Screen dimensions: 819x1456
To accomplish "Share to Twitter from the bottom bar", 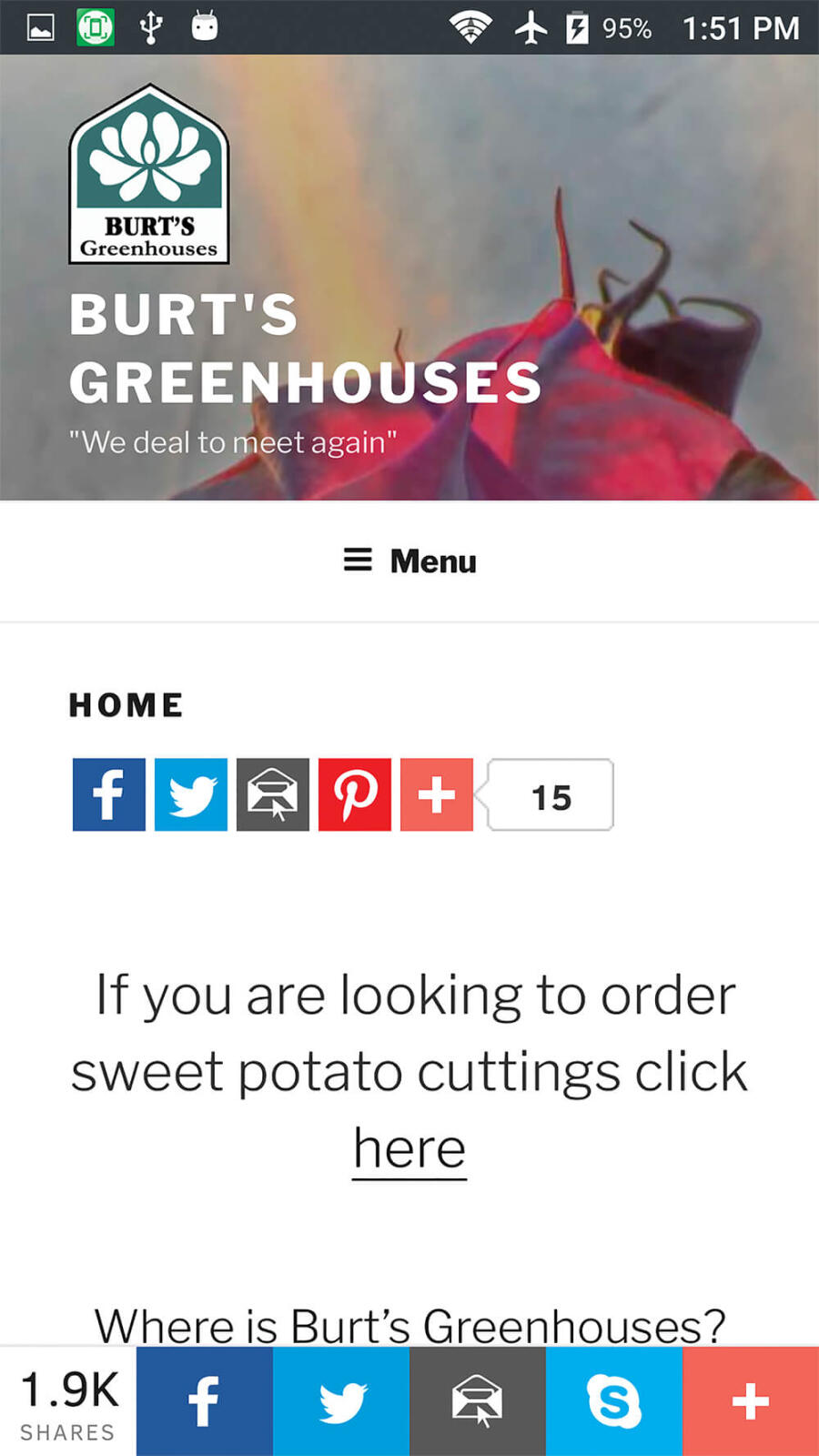I will point(341,1401).
